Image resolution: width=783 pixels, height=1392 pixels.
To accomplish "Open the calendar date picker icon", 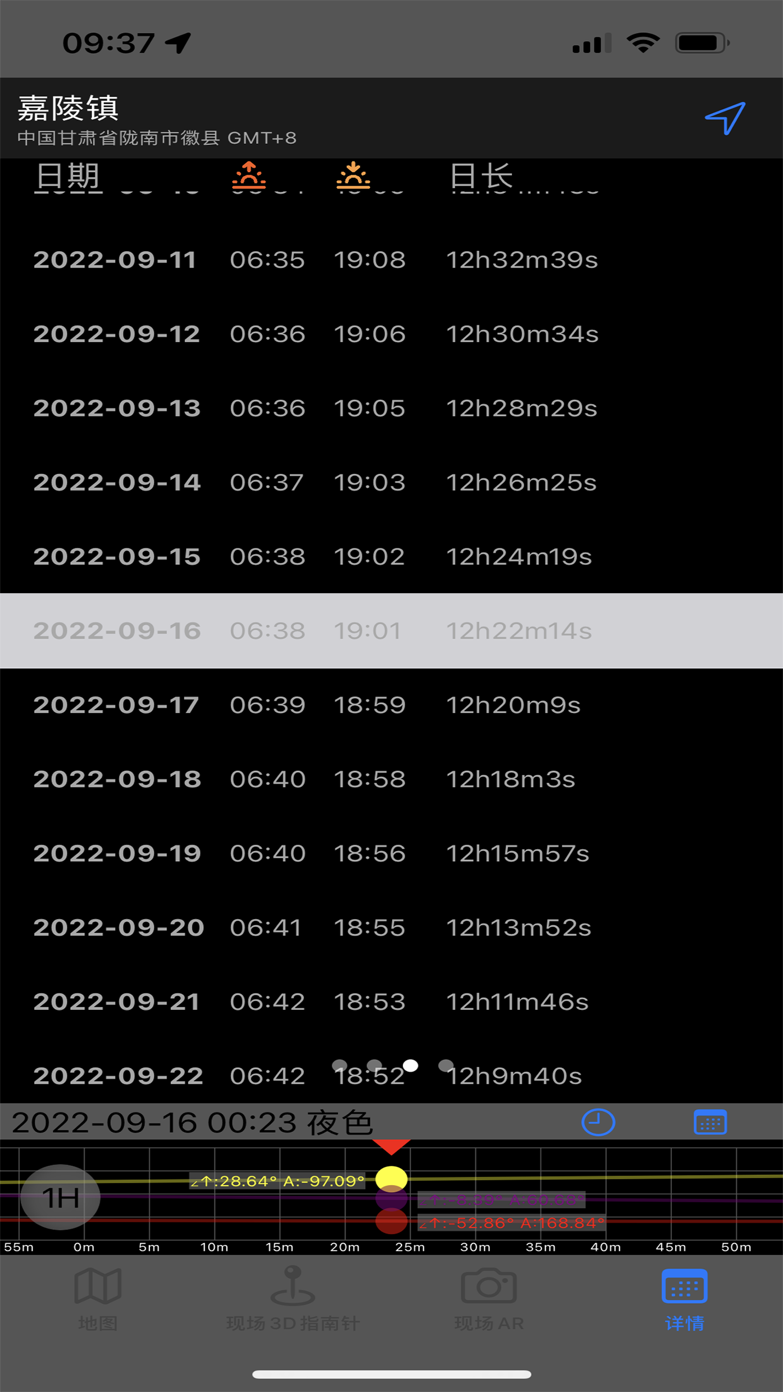I will (x=710, y=1122).
